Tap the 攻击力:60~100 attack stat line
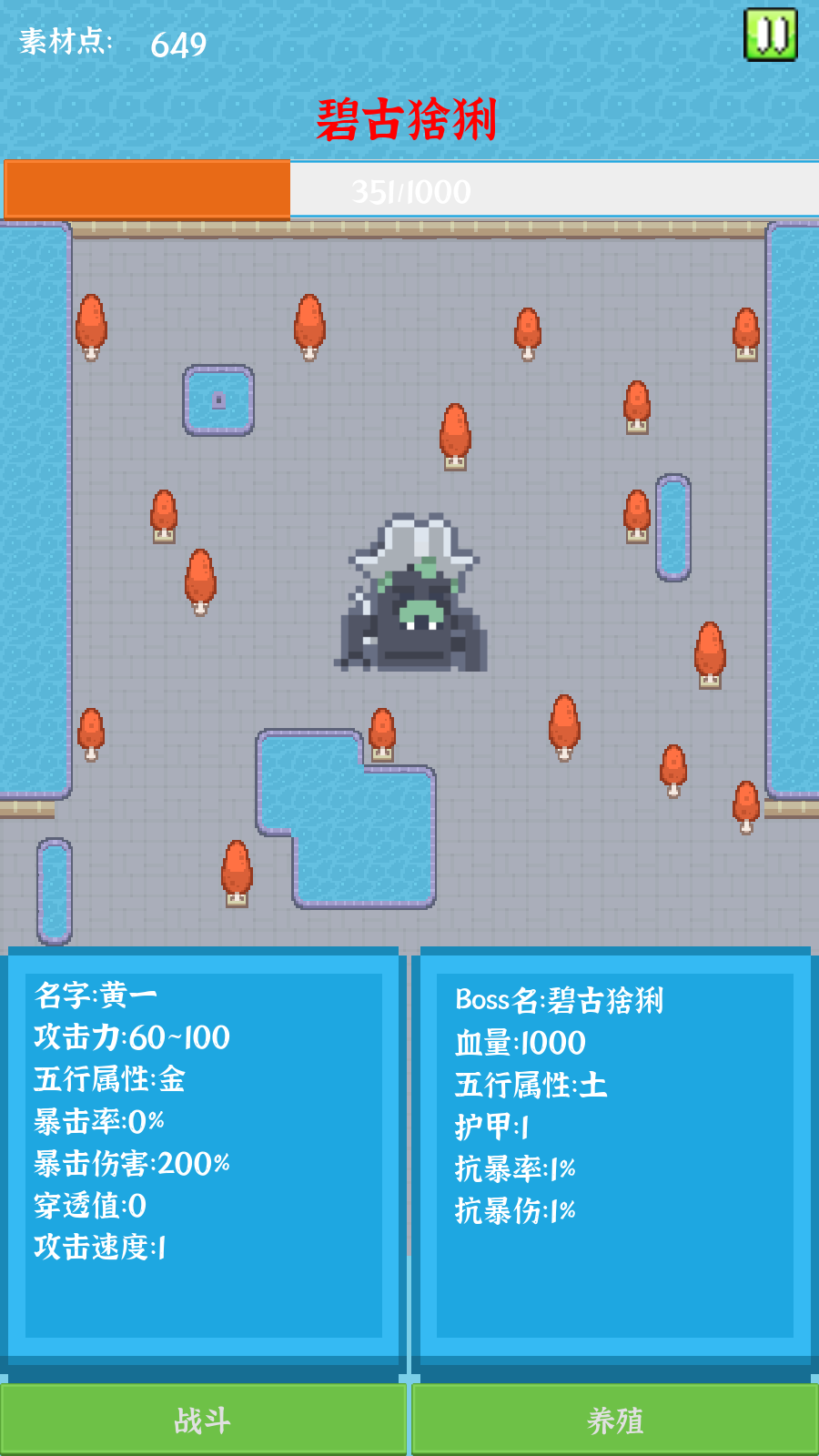819x1456 pixels. pos(132,1037)
